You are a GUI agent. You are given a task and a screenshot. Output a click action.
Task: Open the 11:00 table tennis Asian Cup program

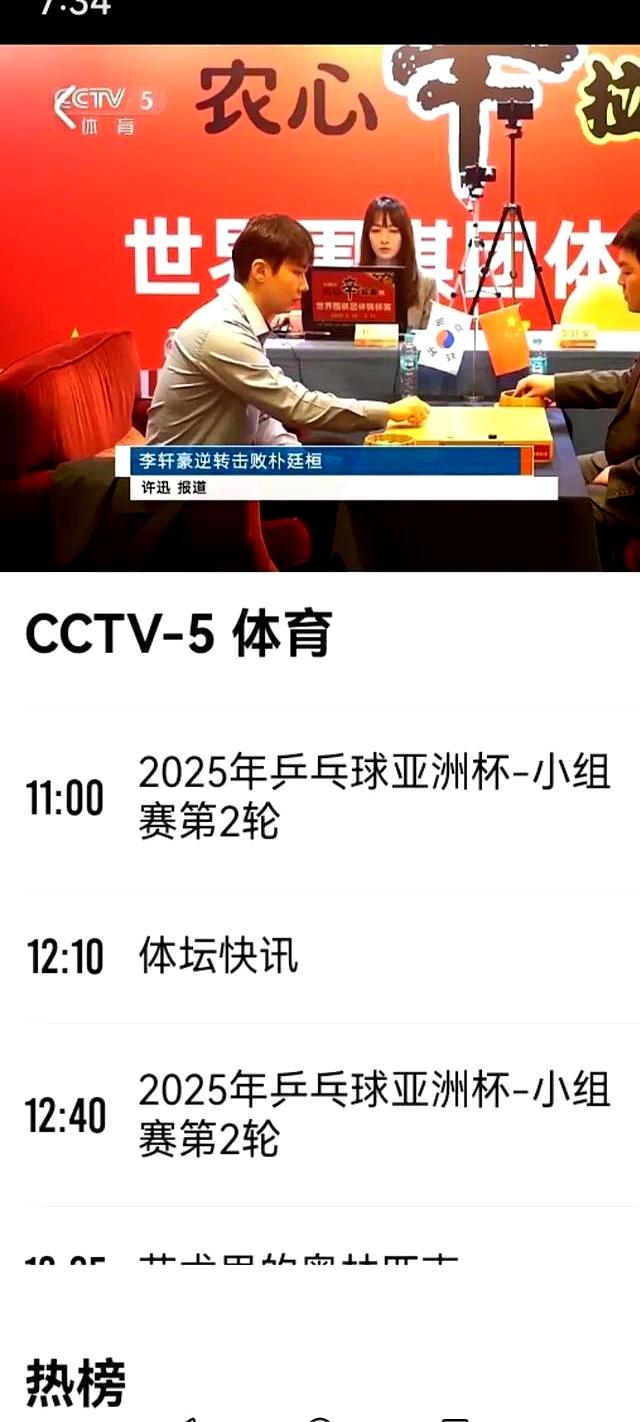(x=320, y=797)
